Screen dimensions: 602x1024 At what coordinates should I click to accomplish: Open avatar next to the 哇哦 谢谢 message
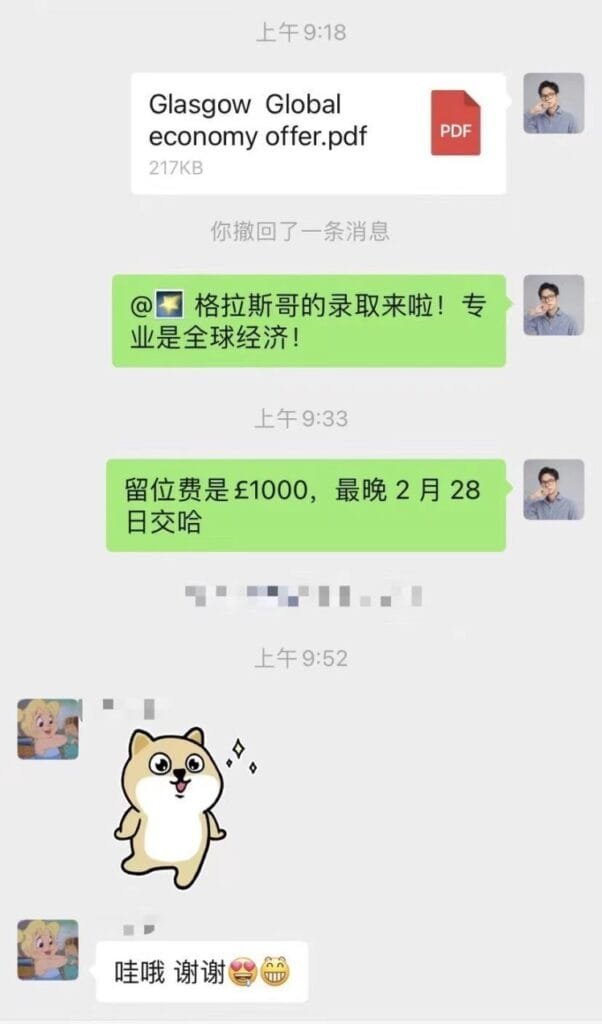tap(48, 950)
